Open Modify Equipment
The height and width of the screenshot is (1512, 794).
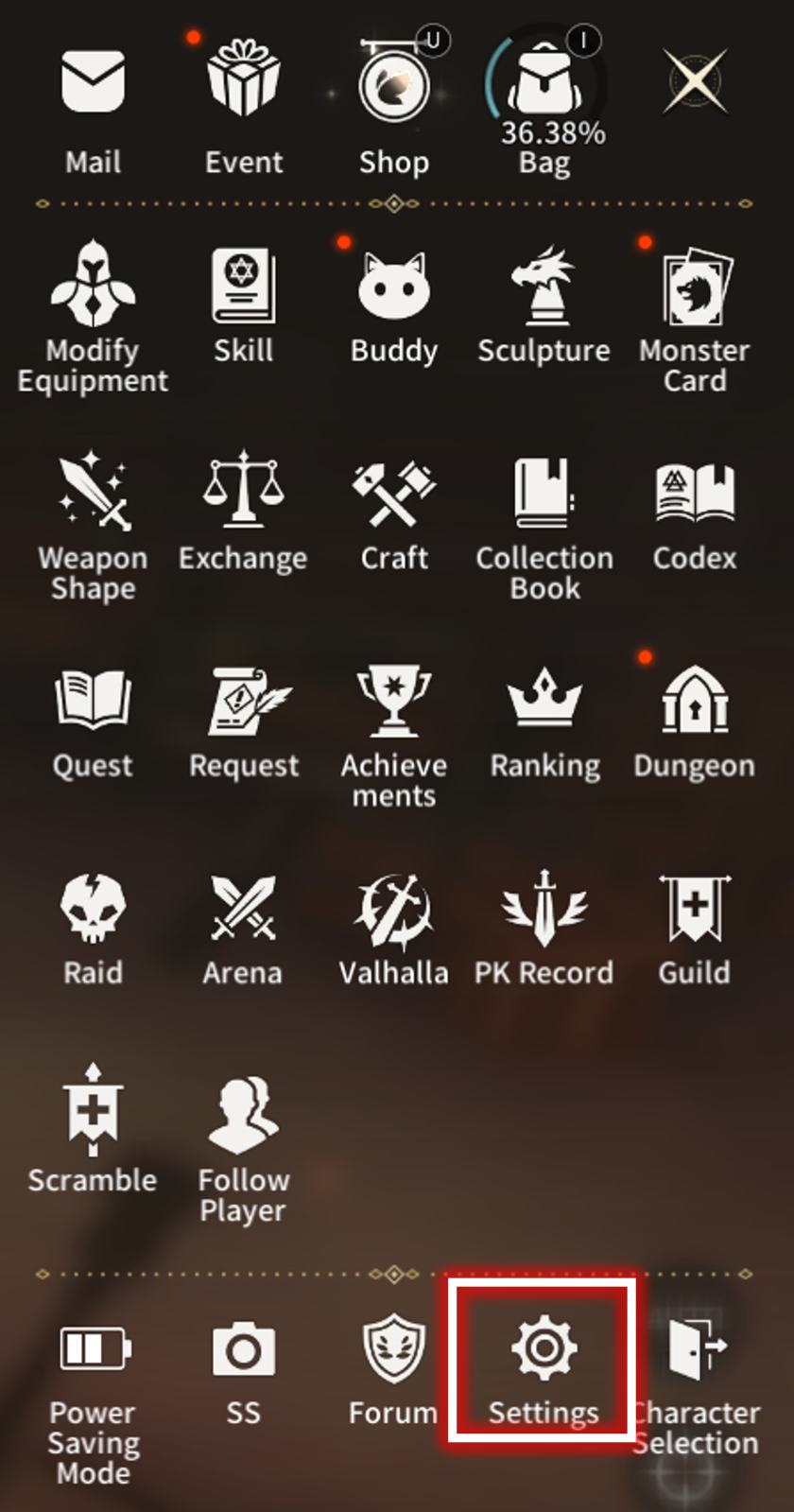click(x=93, y=317)
